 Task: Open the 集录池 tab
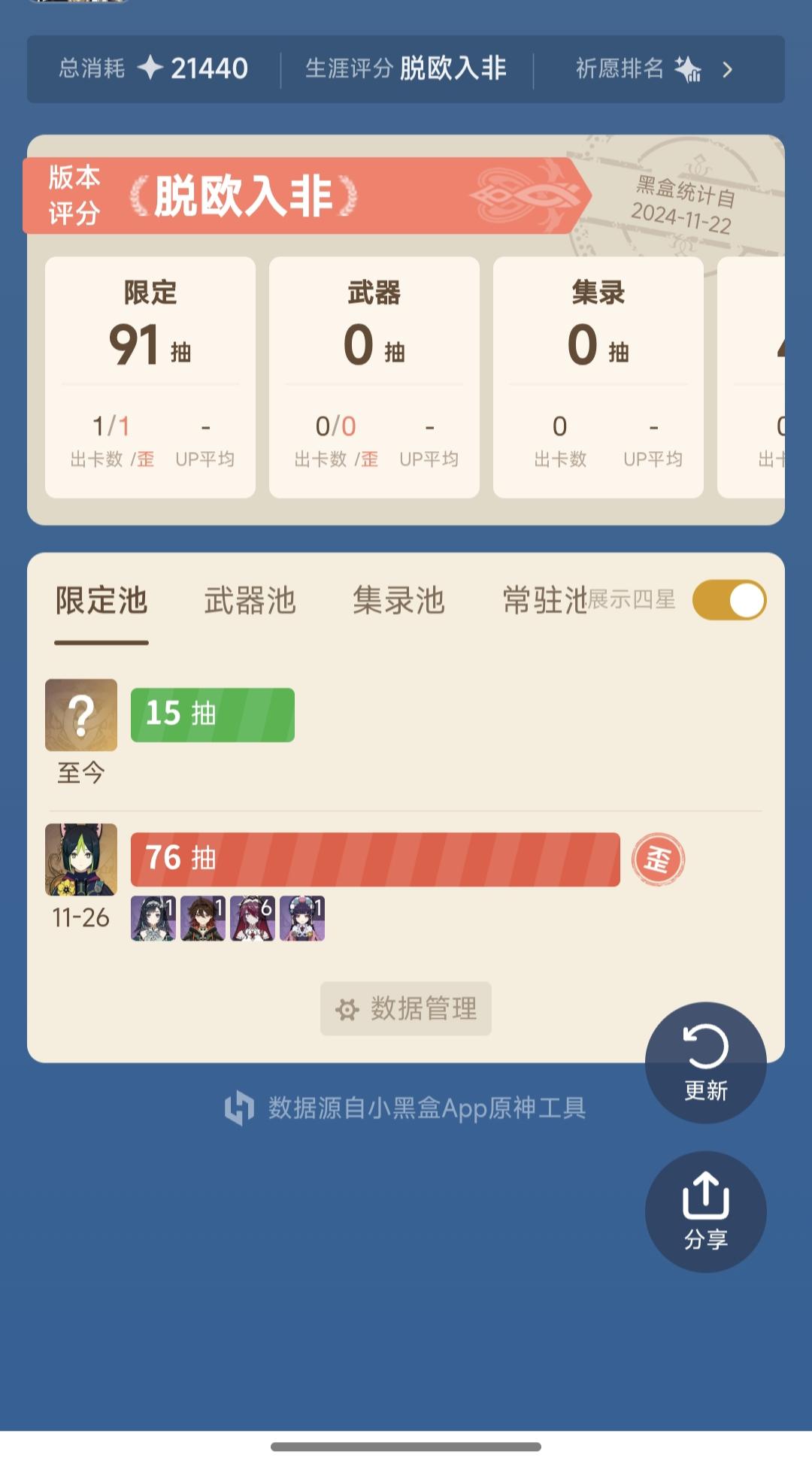pos(398,599)
